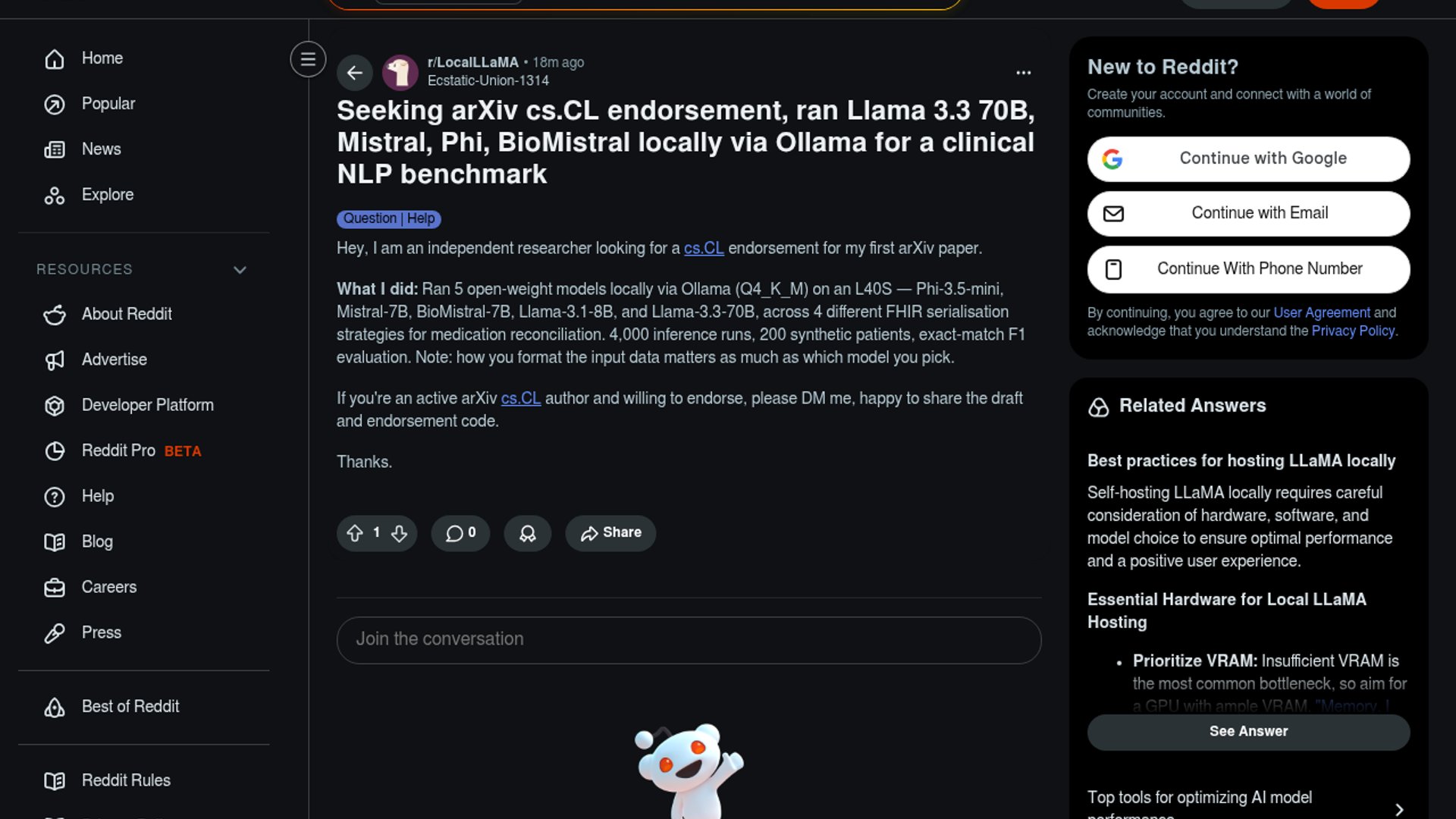This screenshot has width=1456, height=819.
Task: Open the User Agreement link
Action: pos(1321,312)
